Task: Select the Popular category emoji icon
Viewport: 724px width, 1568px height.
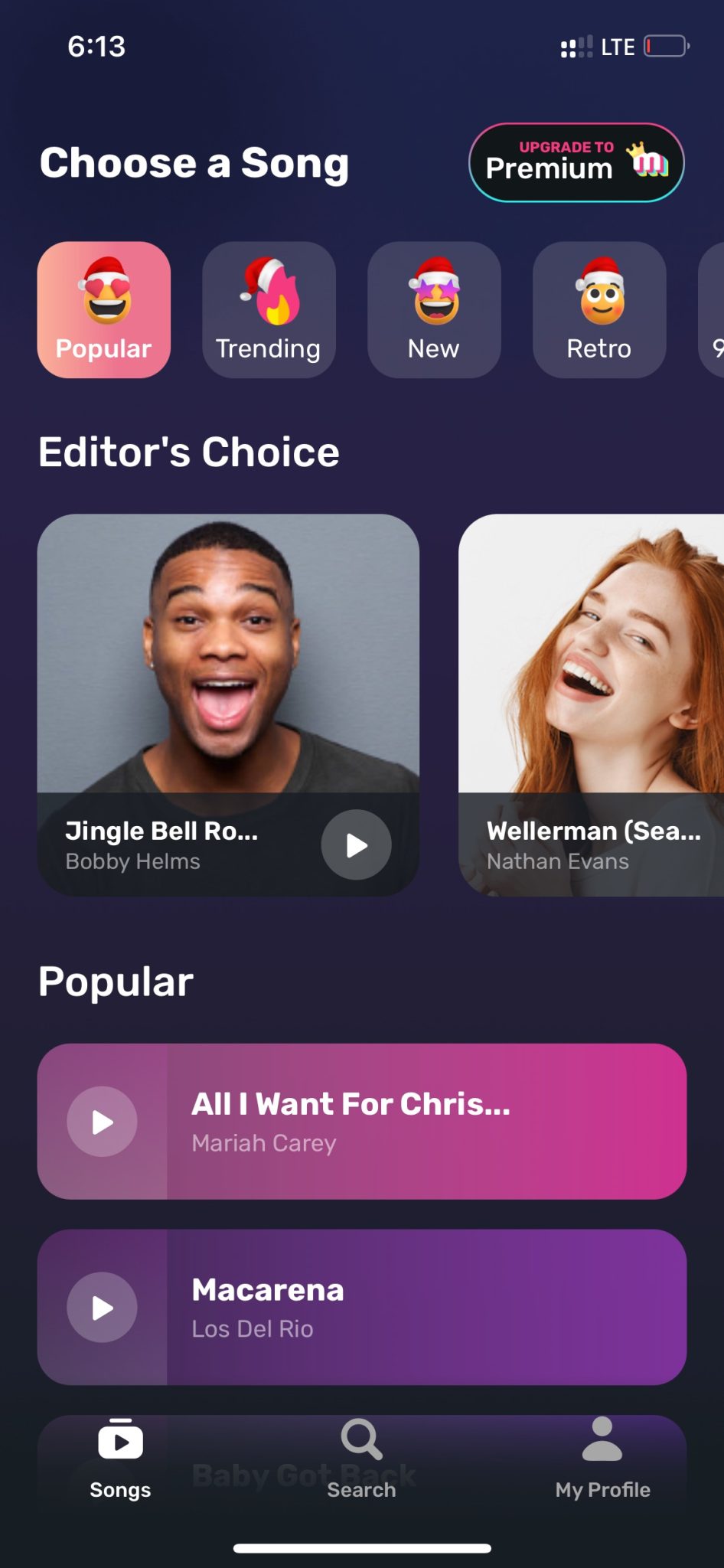Action: (x=103, y=293)
